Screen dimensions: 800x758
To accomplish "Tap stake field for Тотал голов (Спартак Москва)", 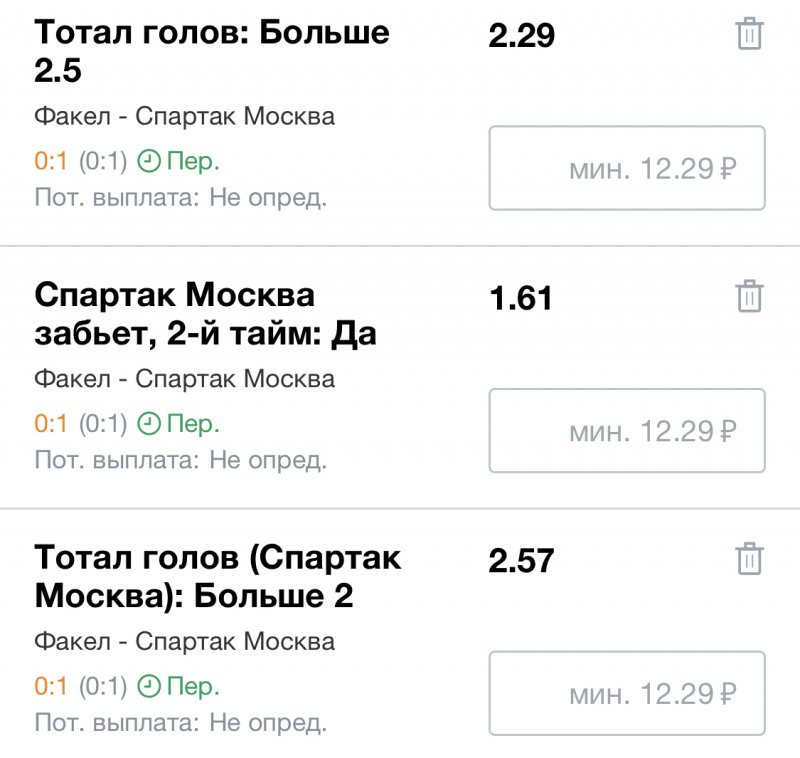I will (x=627, y=693).
